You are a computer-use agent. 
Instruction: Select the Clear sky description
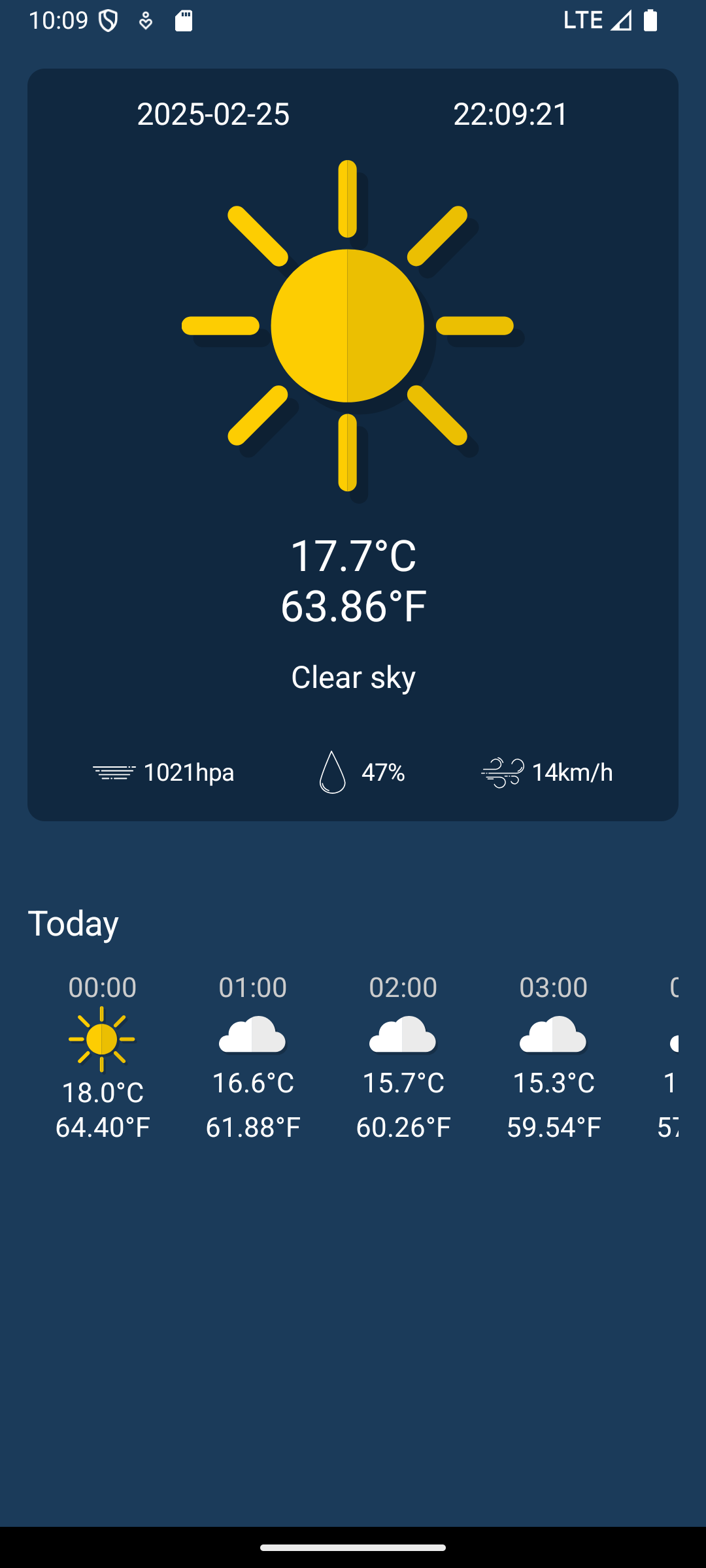[353, 677]
